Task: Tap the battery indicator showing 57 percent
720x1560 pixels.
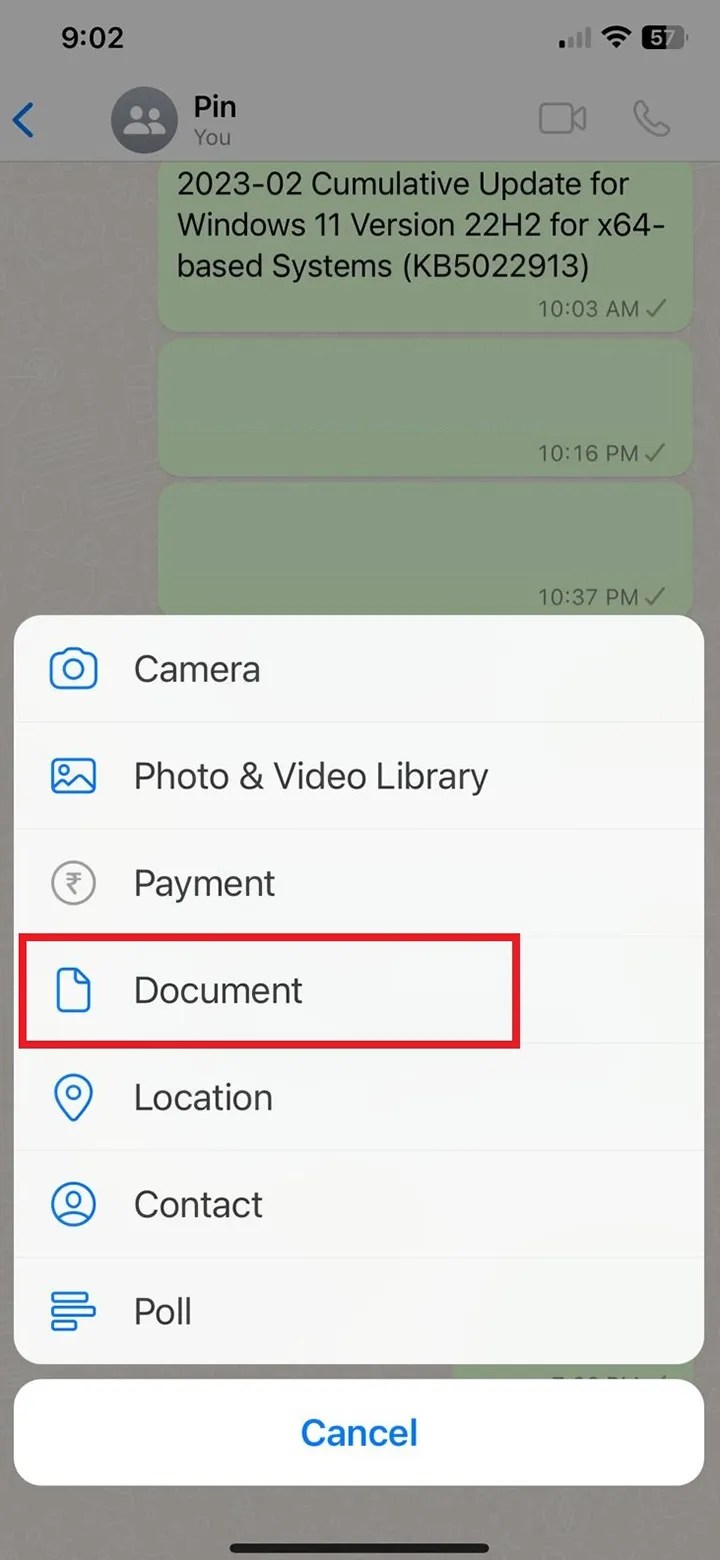Action: pos(660,37)
